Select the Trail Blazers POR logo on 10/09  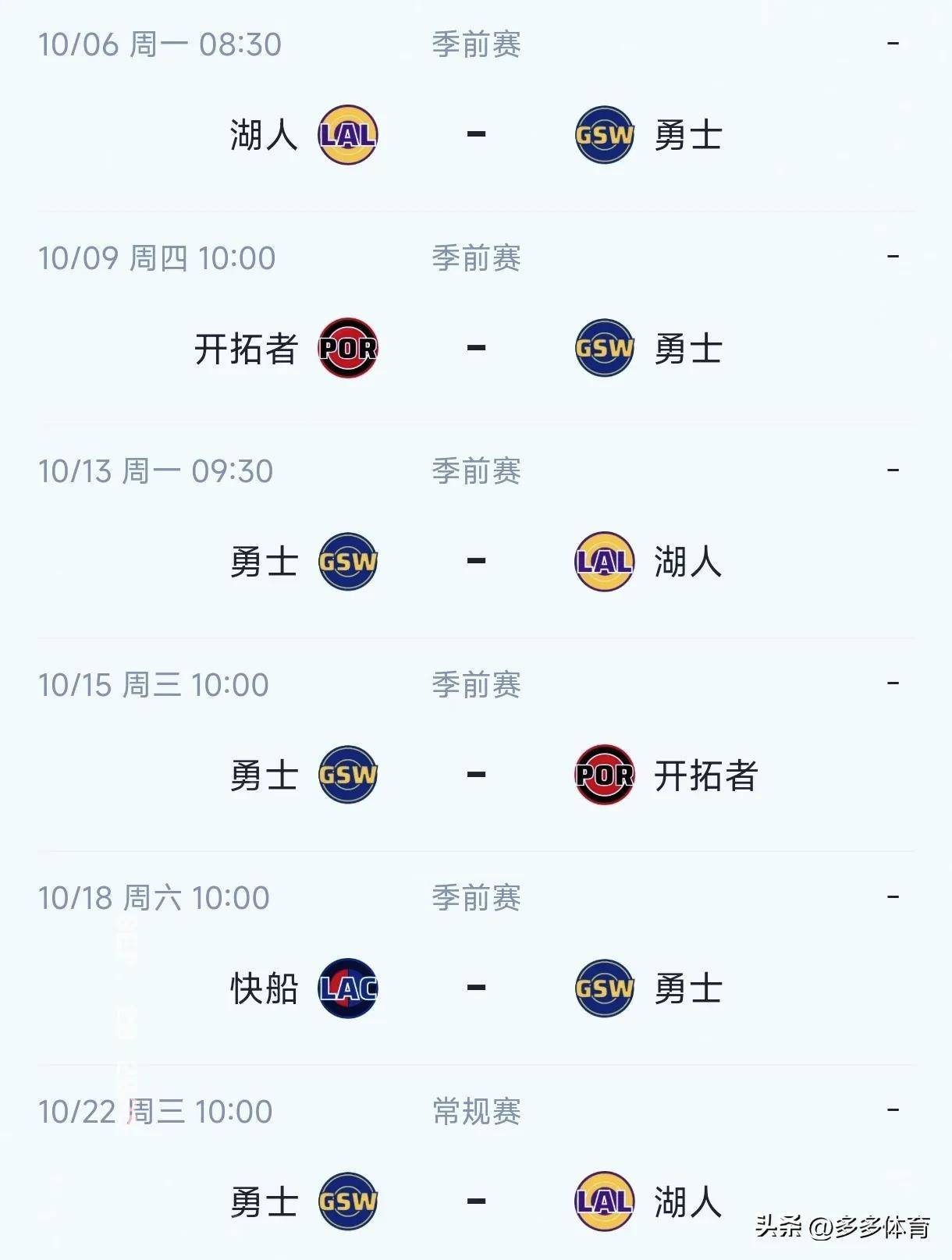click(x=350, y=349)
